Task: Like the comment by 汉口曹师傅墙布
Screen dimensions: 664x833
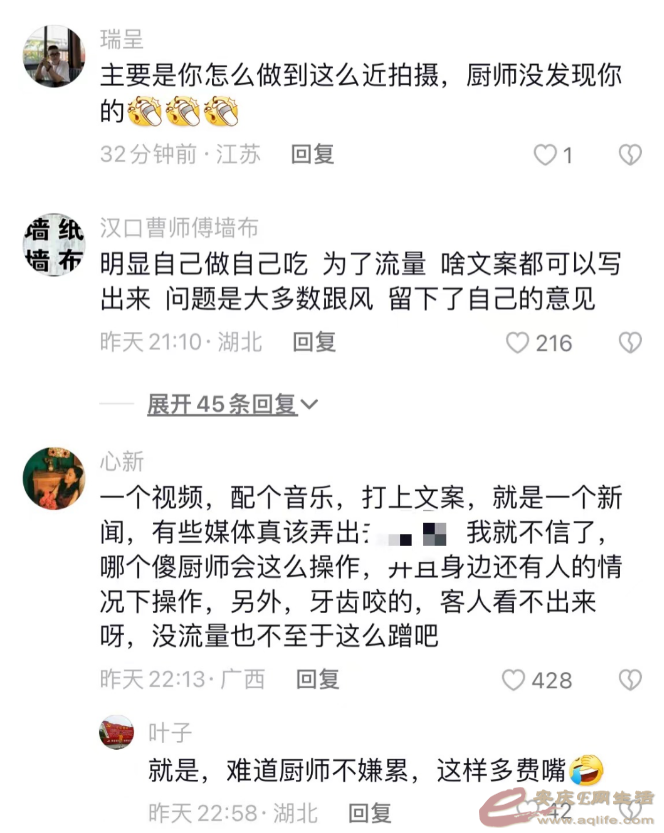Action: click(517, 343)
